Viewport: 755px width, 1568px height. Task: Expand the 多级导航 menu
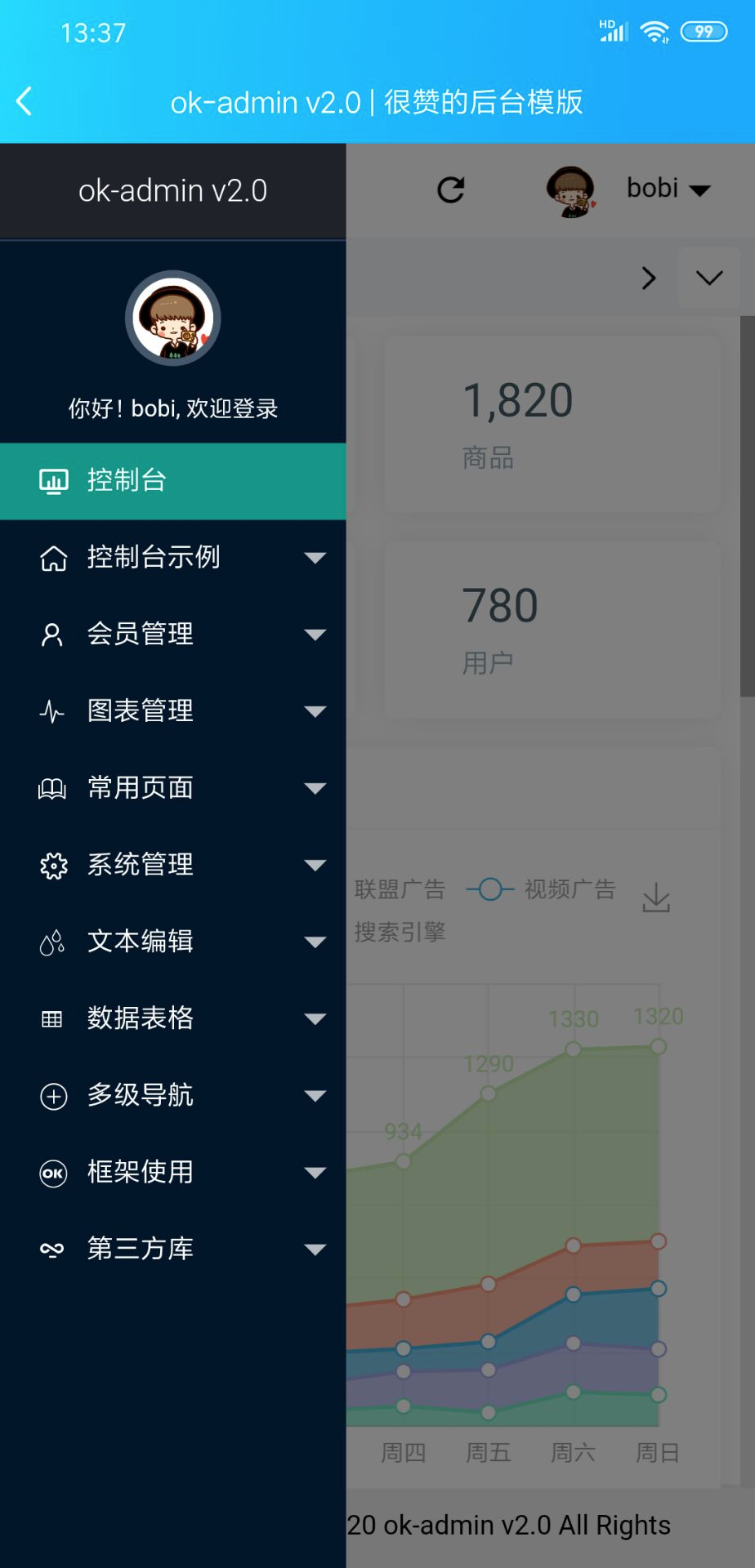click(x=173, y=1095)
